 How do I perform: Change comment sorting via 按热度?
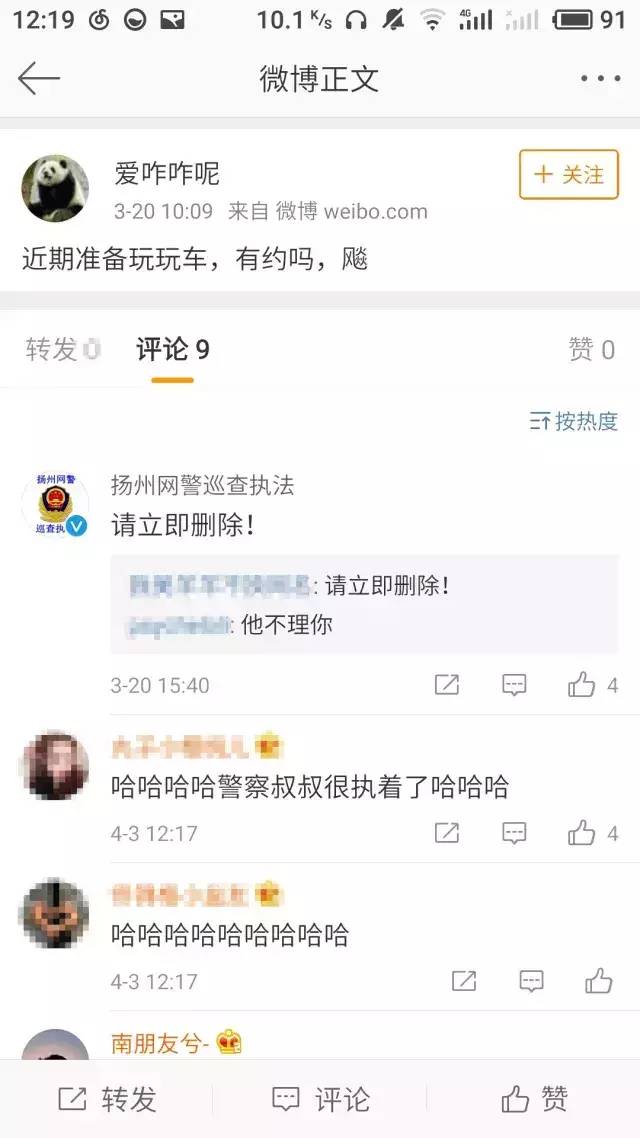tap(574, 421)
